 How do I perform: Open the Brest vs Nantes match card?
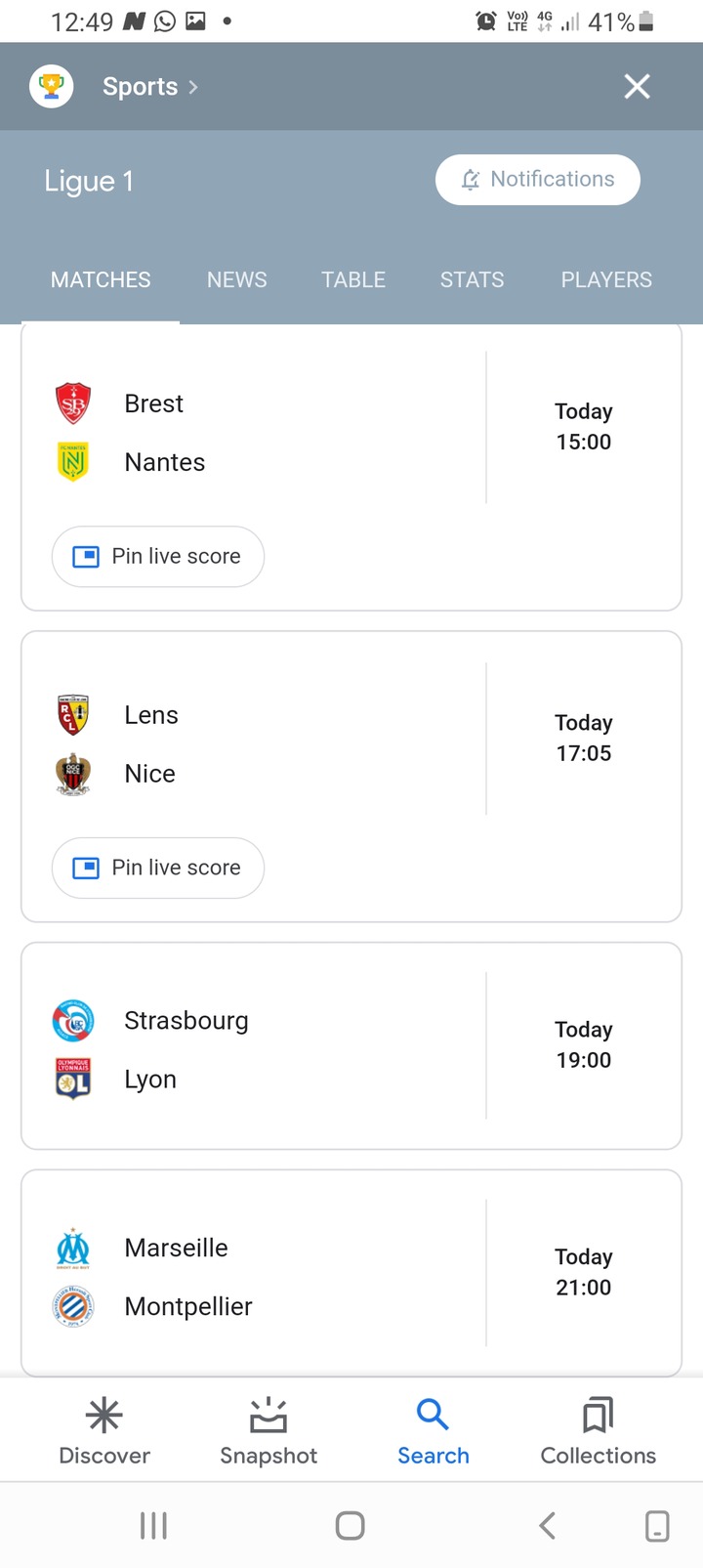coord(351,432)
